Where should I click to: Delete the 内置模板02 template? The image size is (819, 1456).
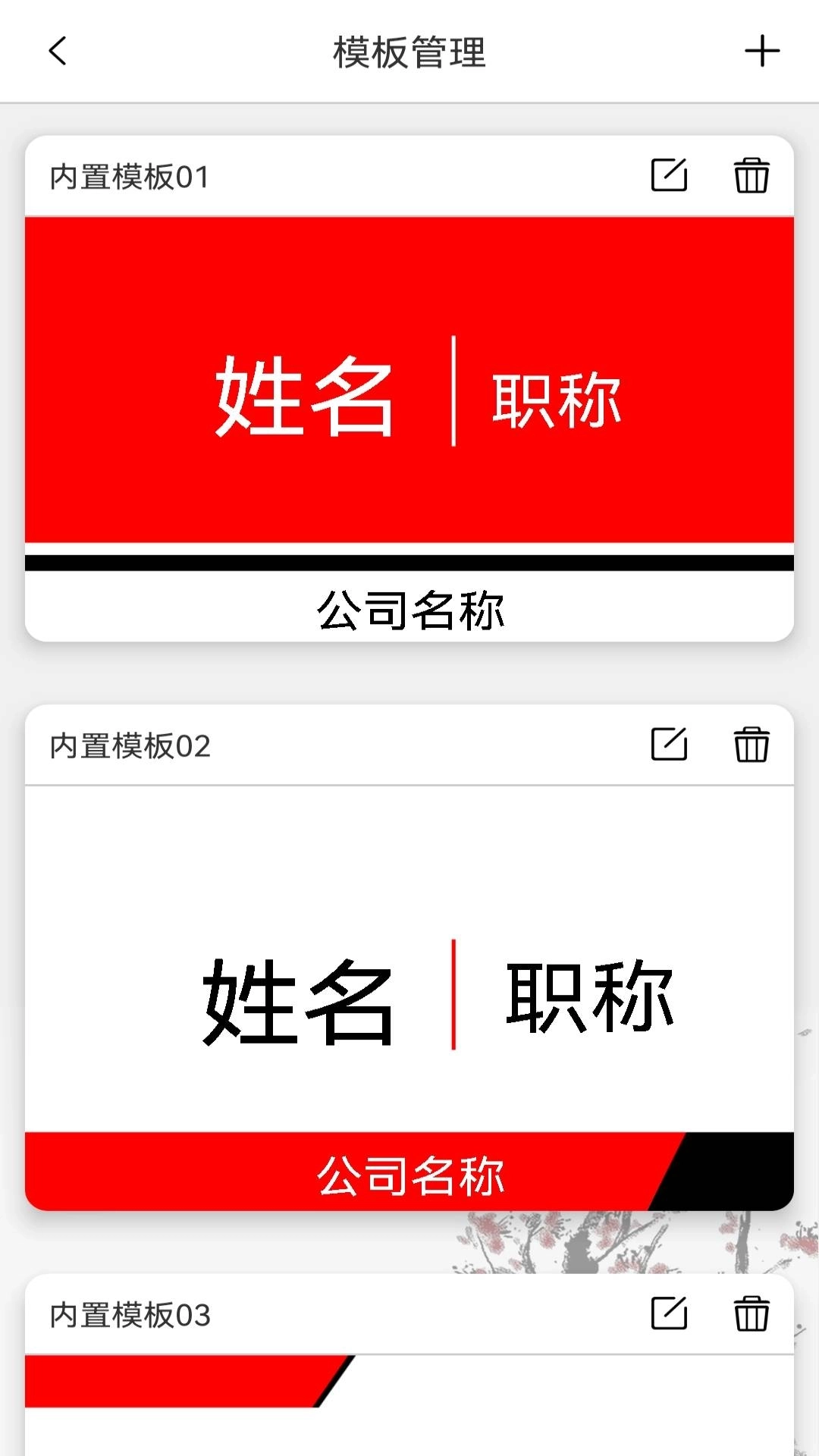(x=752, y=744)
